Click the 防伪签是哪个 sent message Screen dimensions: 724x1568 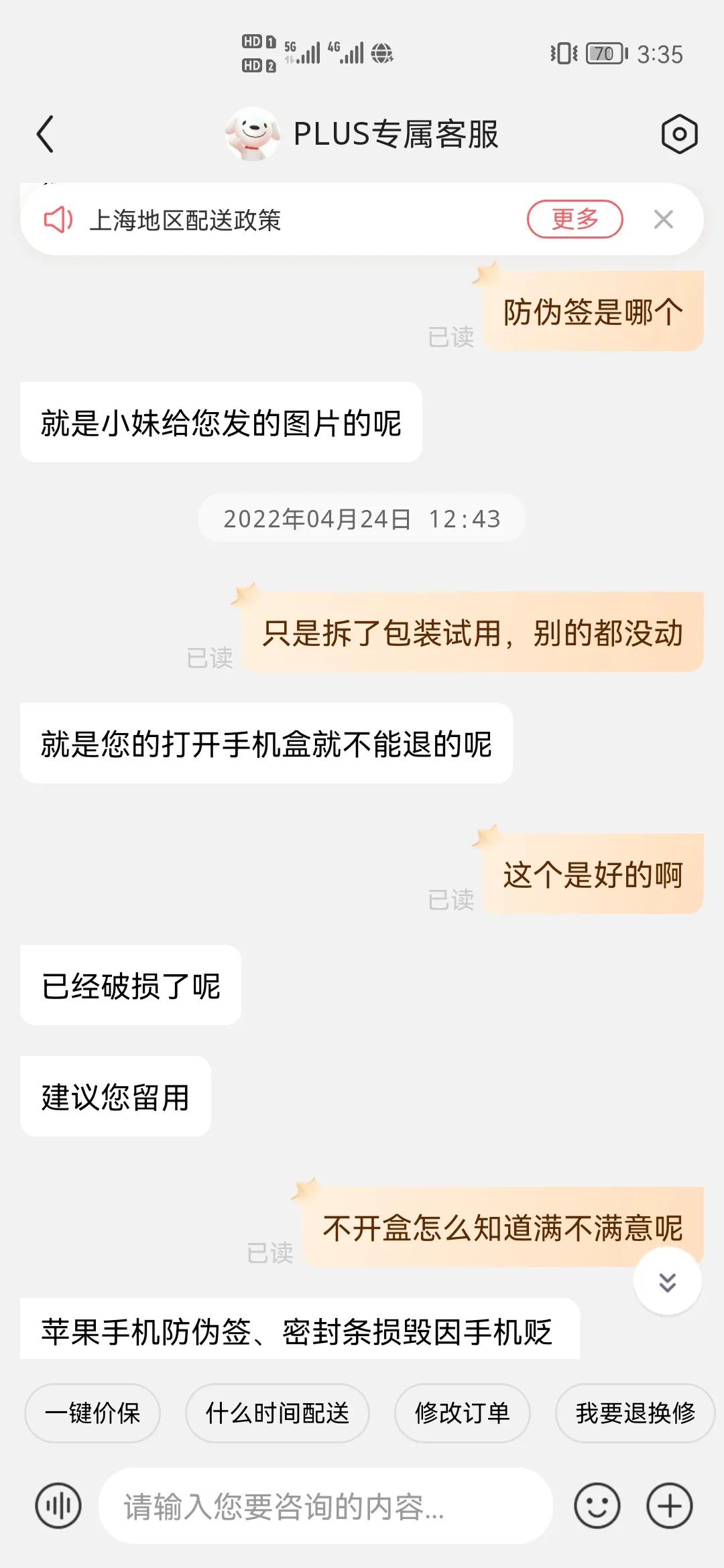coord(593,310)
